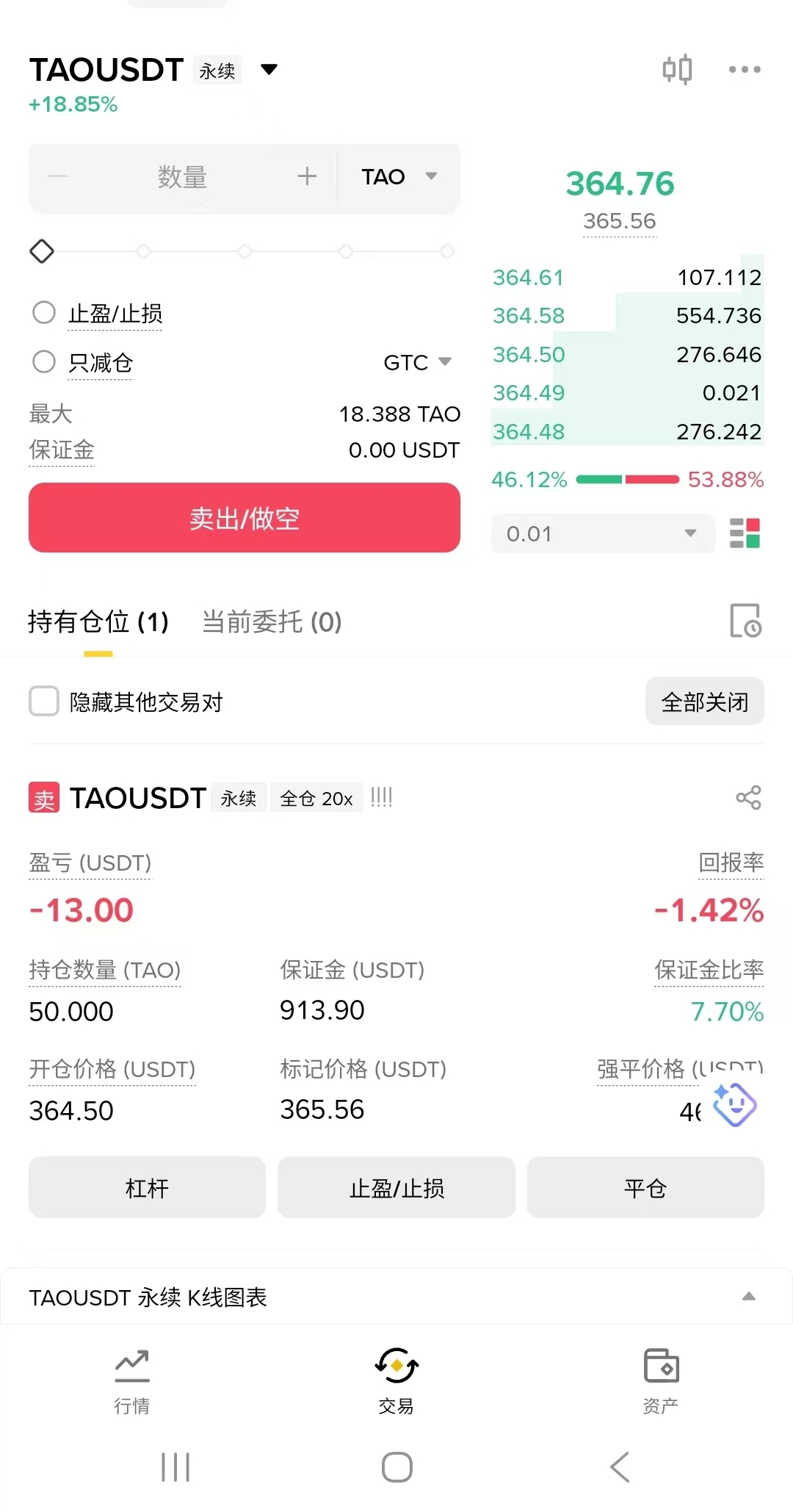Open the TAO unit dropdown
The height and width of the screenshot is (1512, 793).
pos(399,177)
